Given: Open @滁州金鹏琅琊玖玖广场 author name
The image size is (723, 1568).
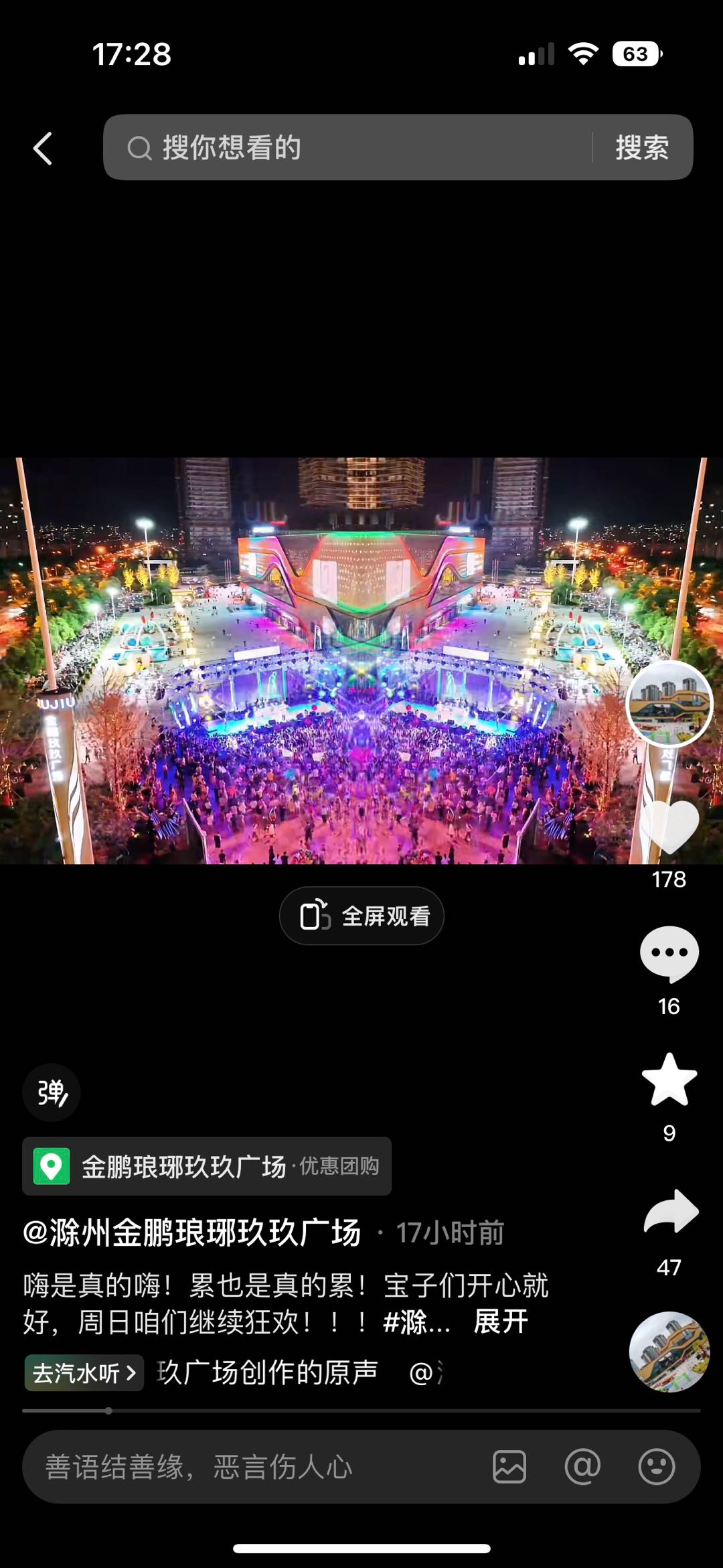Looking at the screenshot, I should point(193,1233).
